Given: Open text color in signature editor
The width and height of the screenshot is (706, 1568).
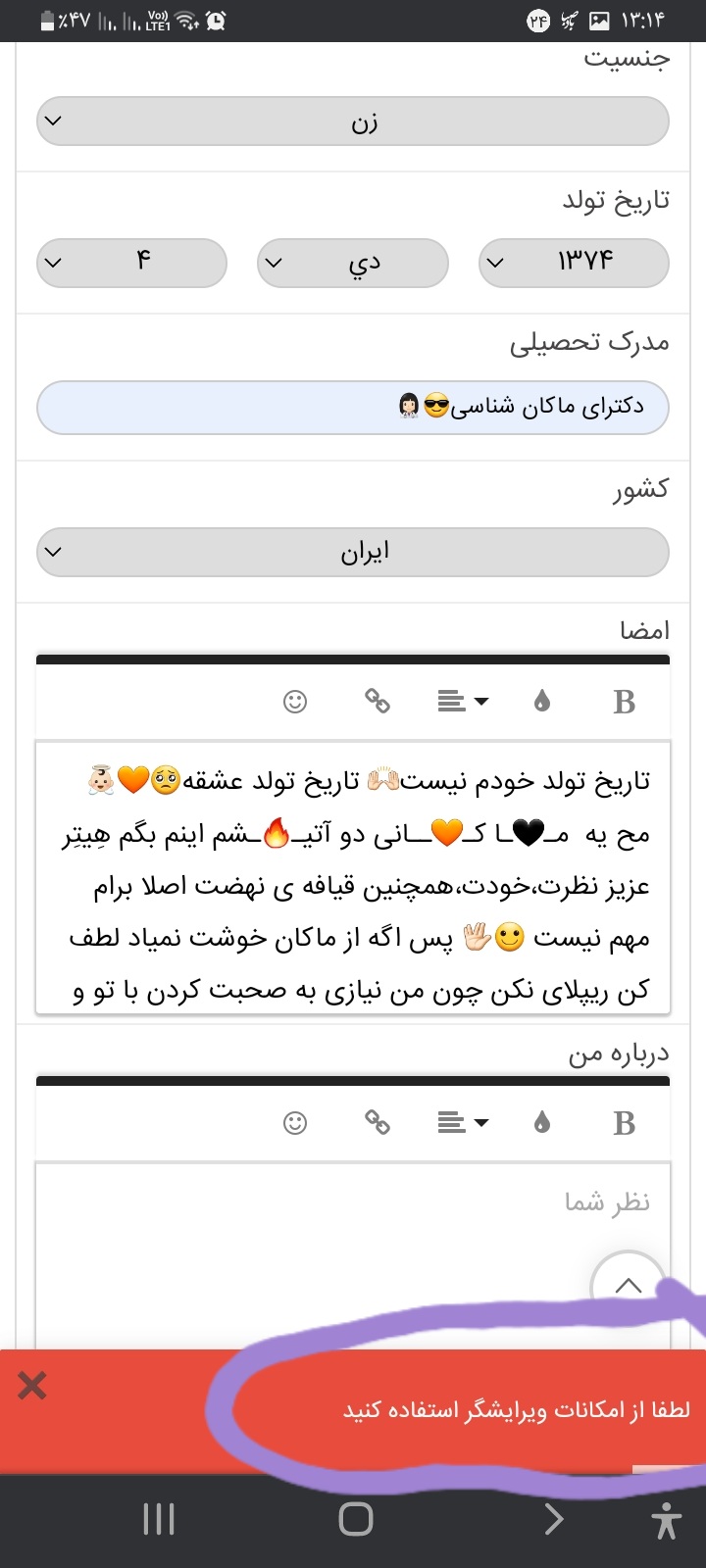Looking at the screenshot, I should point(542,702).
